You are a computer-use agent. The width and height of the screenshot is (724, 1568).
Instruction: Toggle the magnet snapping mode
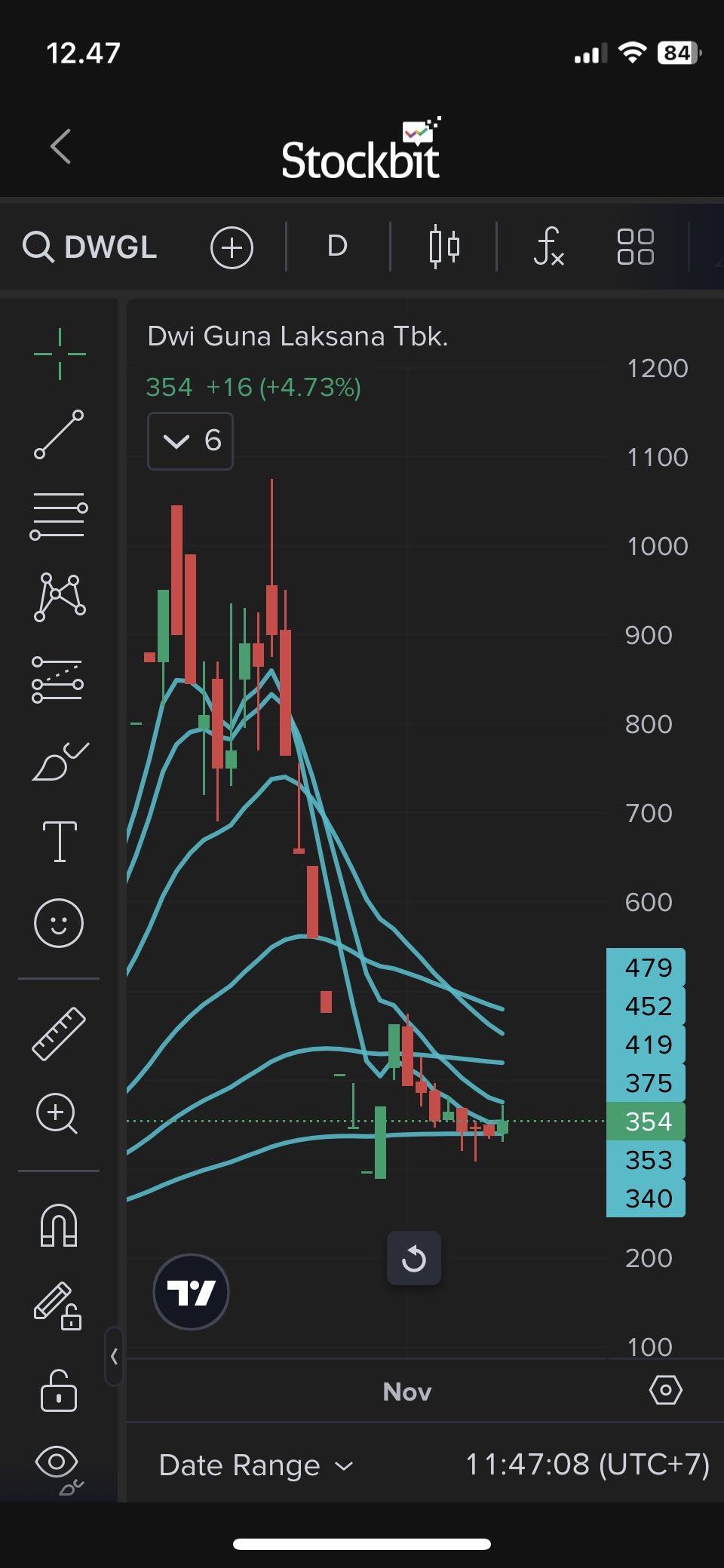59,1226
